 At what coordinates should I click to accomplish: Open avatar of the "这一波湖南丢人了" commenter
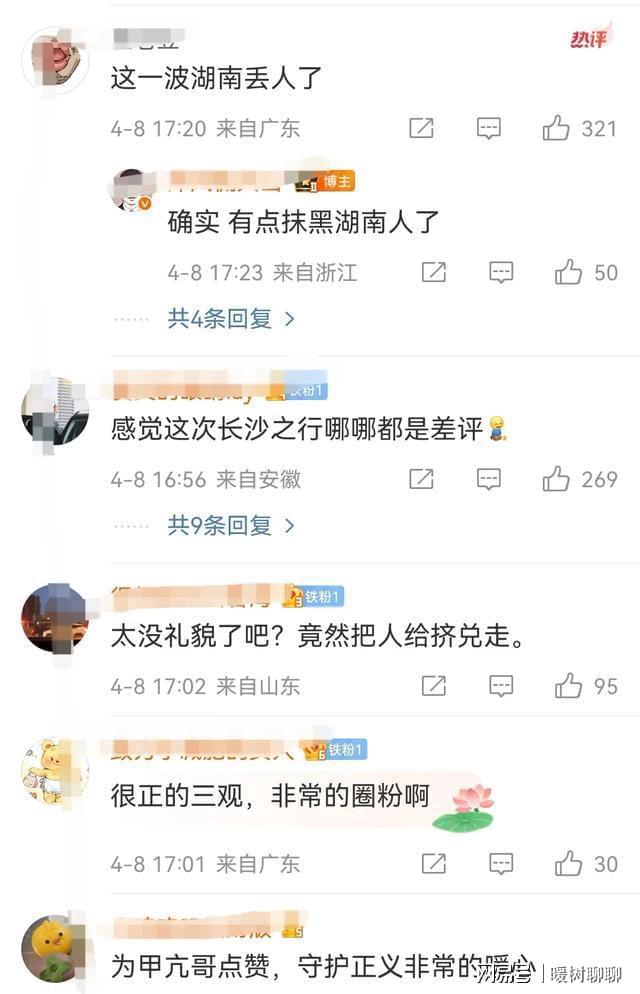pyautogui.click(x=54, y=59)
